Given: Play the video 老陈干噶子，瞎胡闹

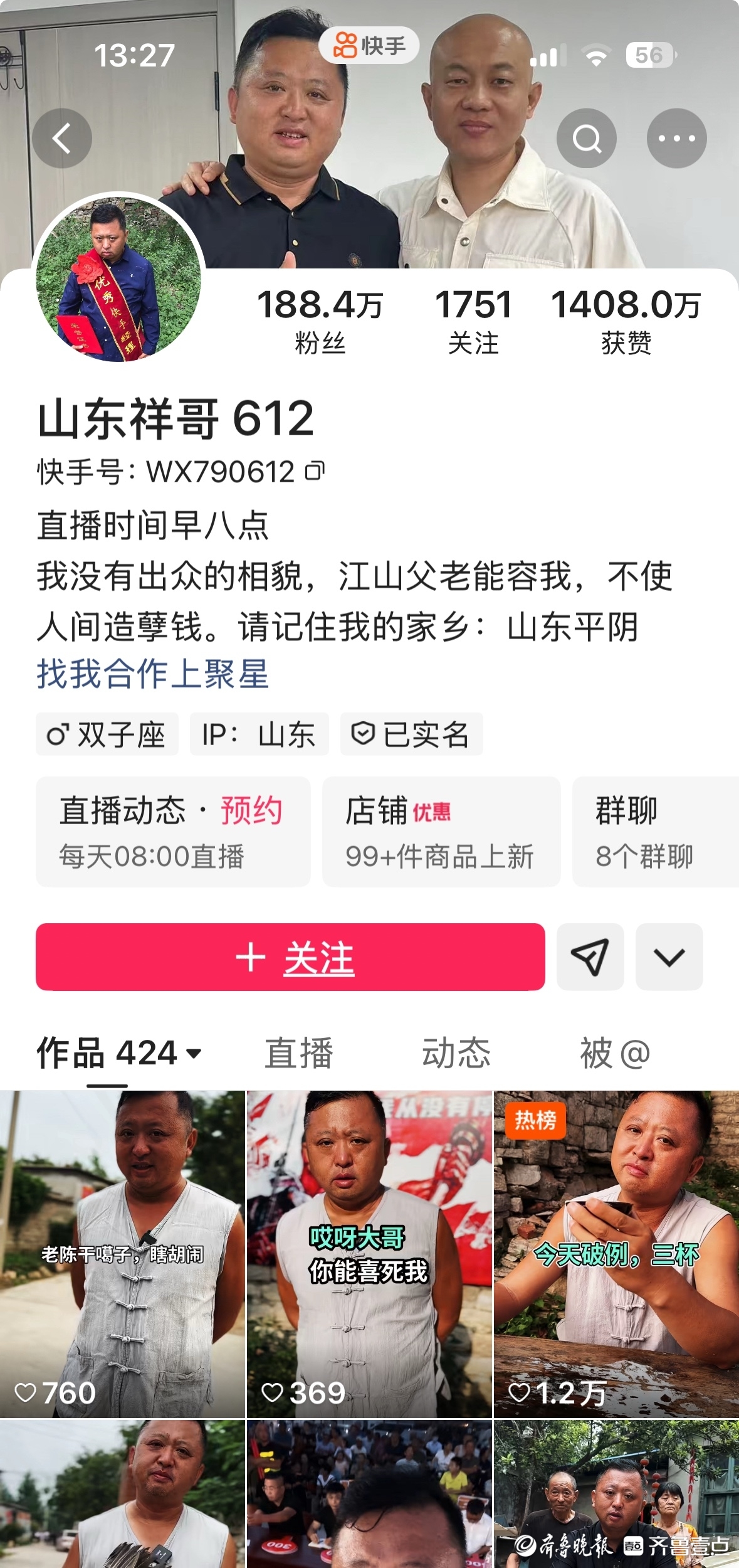Looking at the screenshot, I should pos(122,1254).
